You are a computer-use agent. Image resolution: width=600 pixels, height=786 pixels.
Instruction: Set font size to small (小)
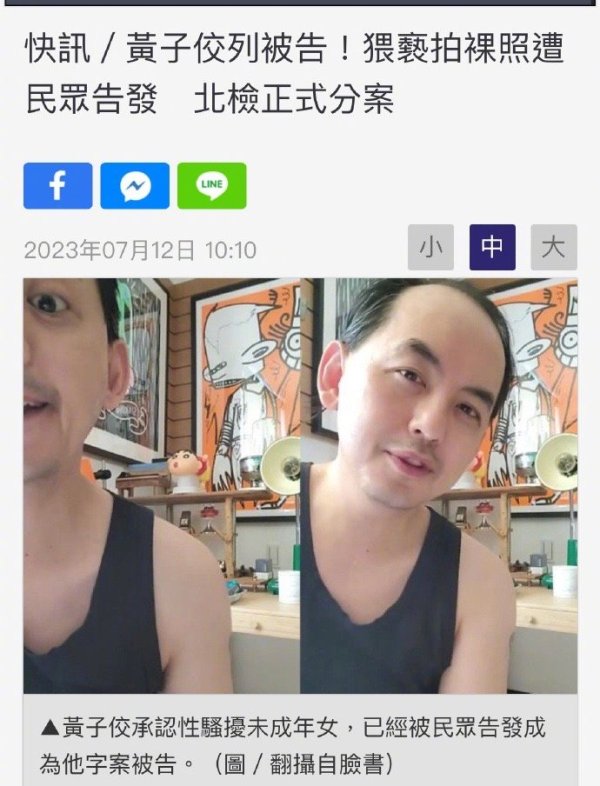pyautogui.click(x=431, y=247)
